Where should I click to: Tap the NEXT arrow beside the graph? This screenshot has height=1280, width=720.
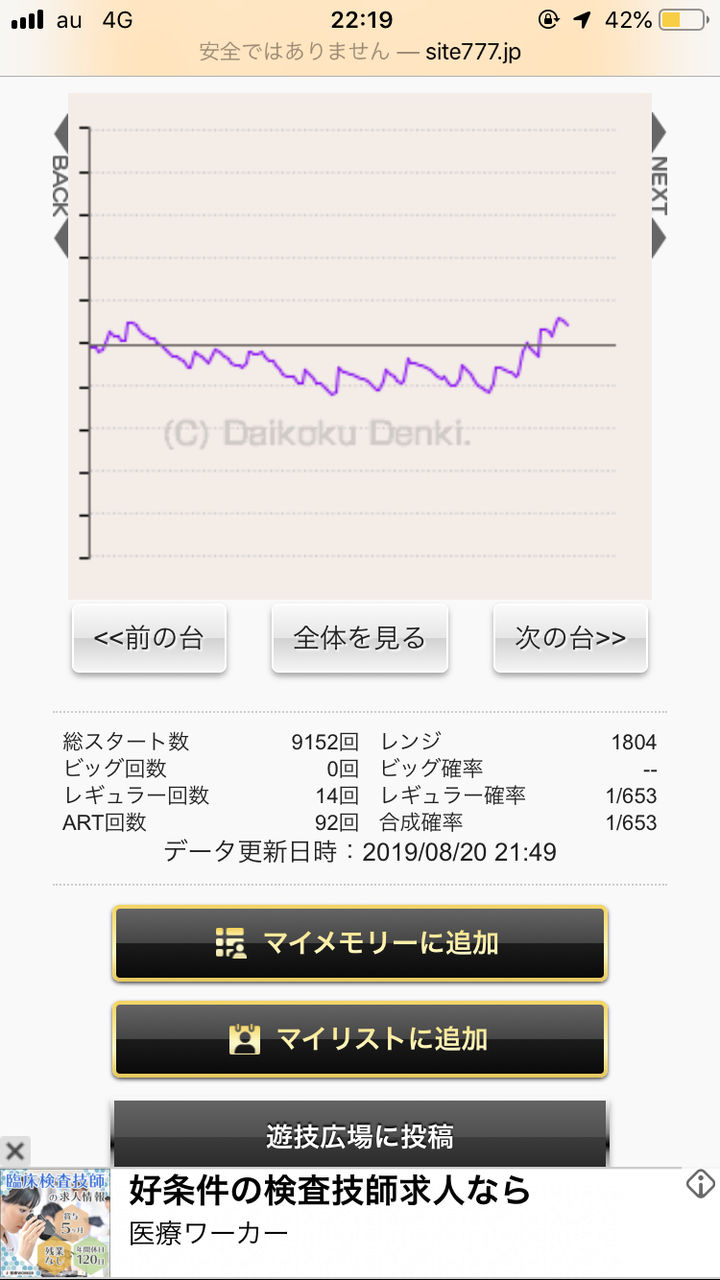coord(659,186)
